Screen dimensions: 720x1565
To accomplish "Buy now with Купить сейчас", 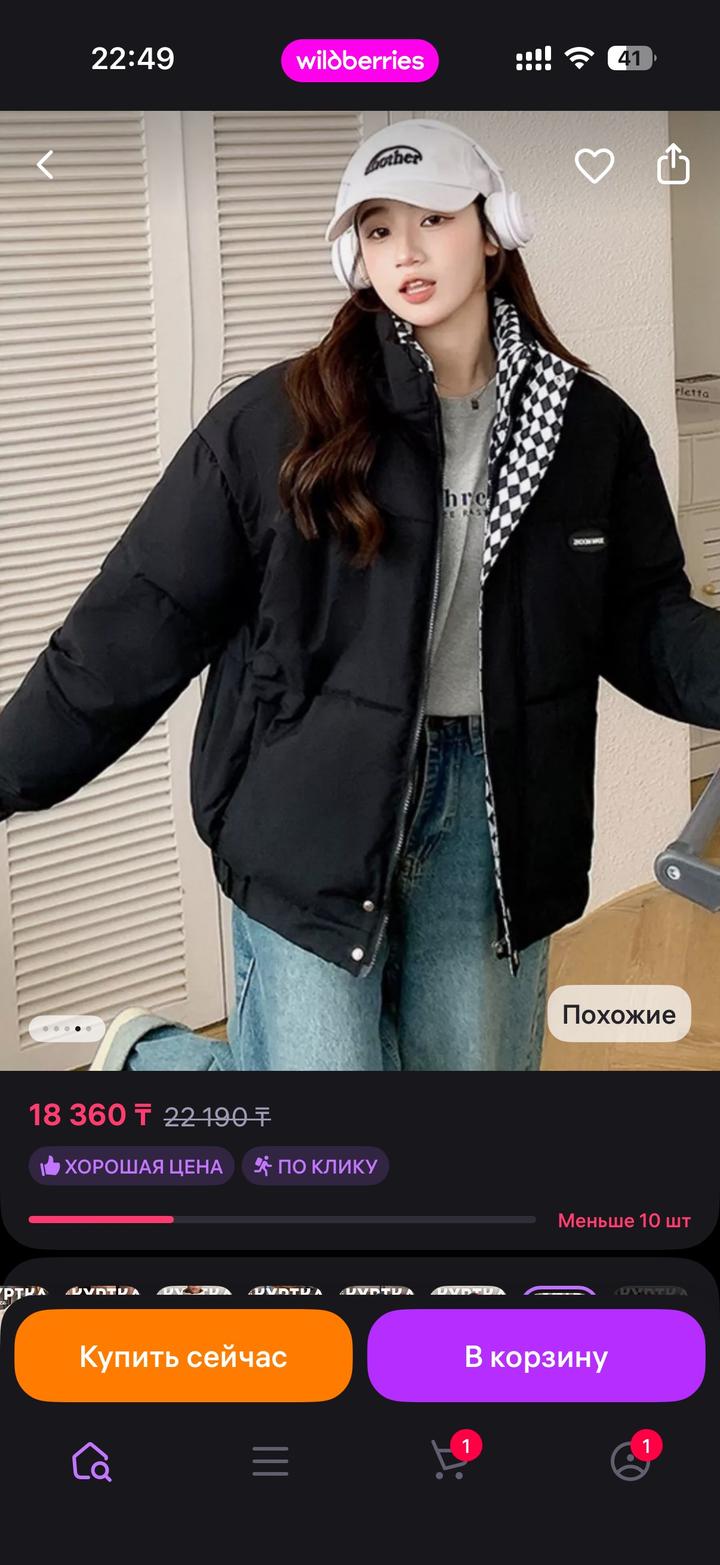I will click(183, 1356).
